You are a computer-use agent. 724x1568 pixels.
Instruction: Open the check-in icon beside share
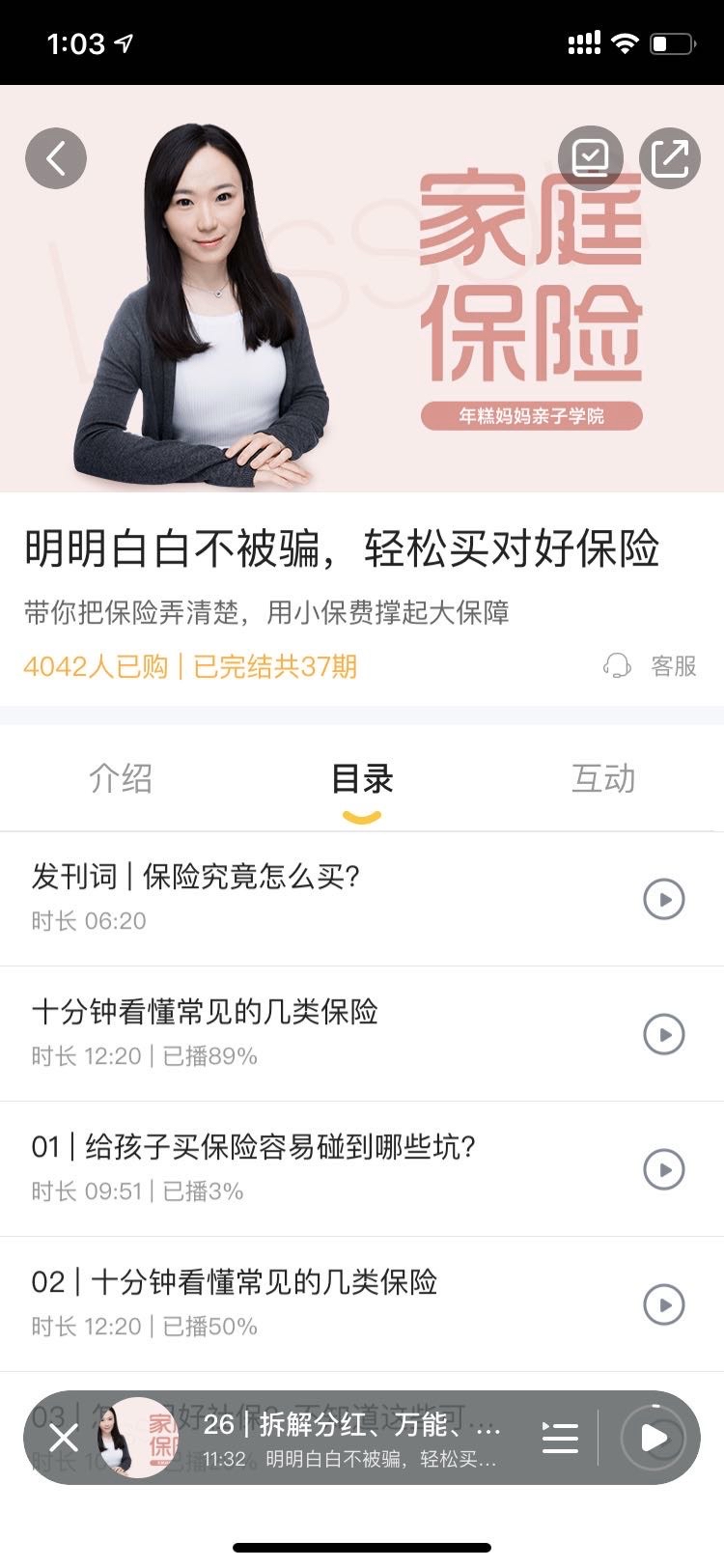click(x=590, y=158)
